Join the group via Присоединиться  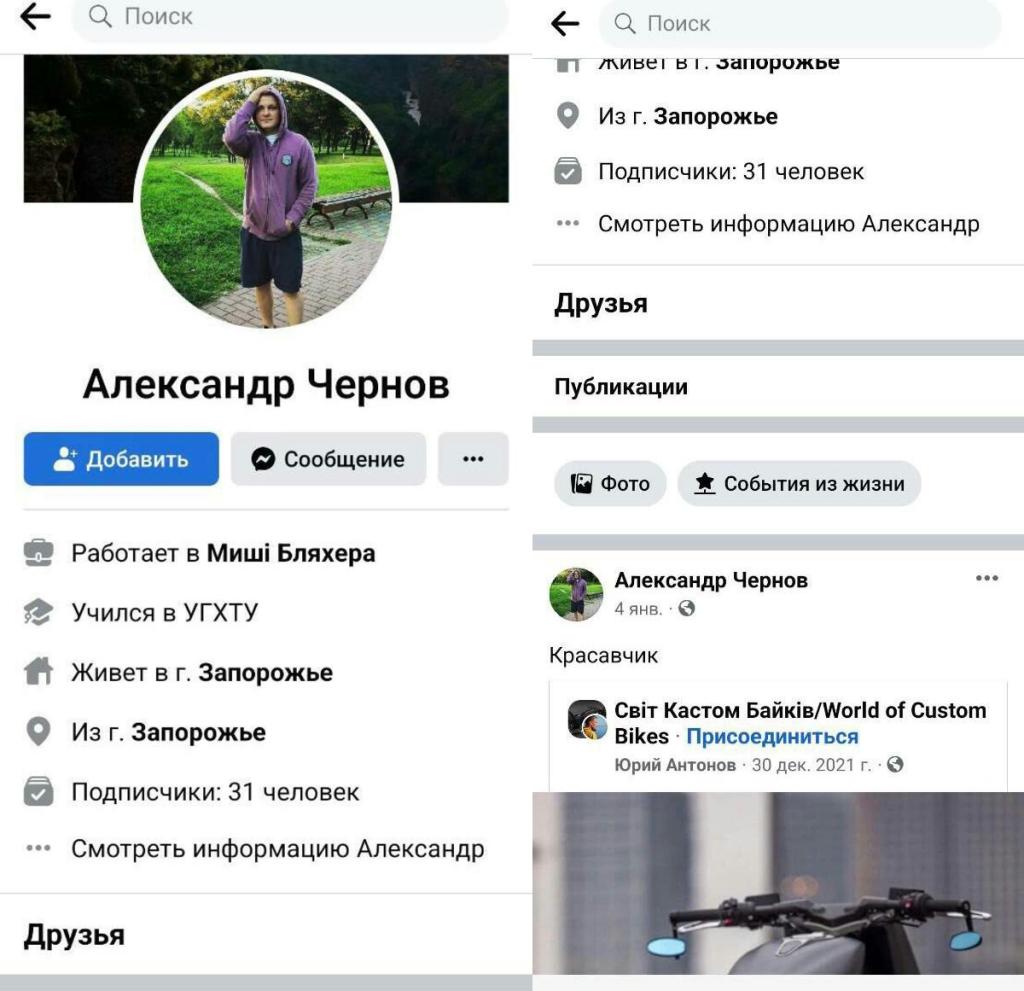771,736
